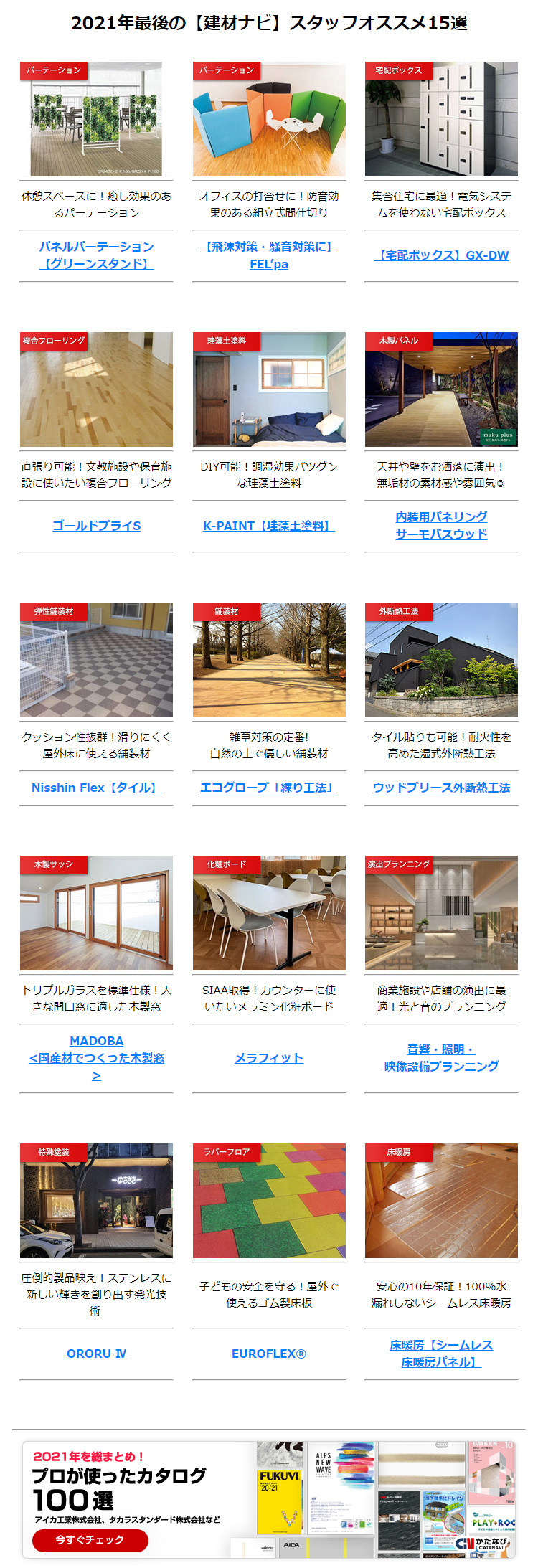Visit the EUROFLEX® link
This screenshot has width=538, height=1568.
point(269,1354)
